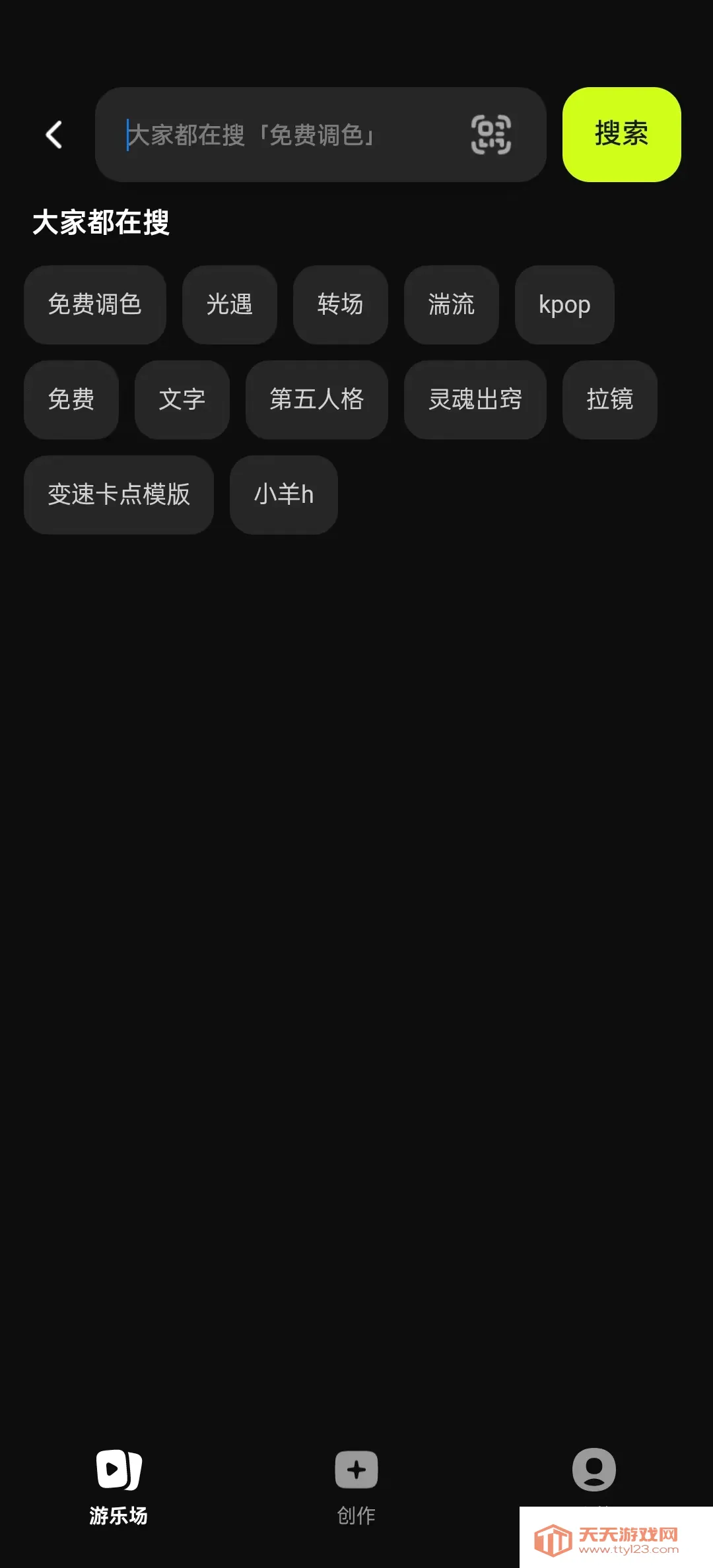Tap the back arrow to leave search
Viewport: 713px width, 1568px height.
click(53, 134)
